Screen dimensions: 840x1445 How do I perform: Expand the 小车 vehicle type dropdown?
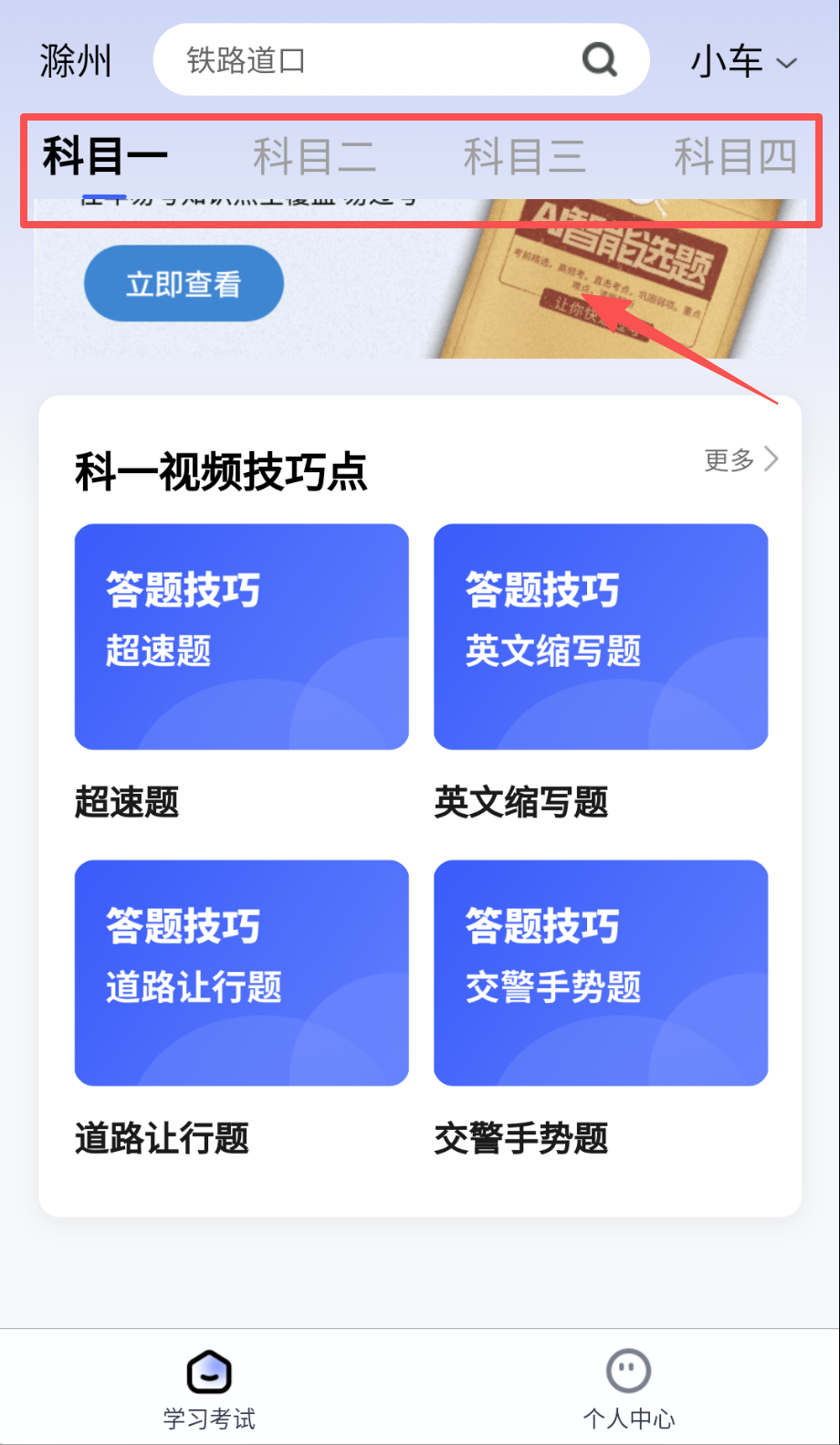[743, 62]
